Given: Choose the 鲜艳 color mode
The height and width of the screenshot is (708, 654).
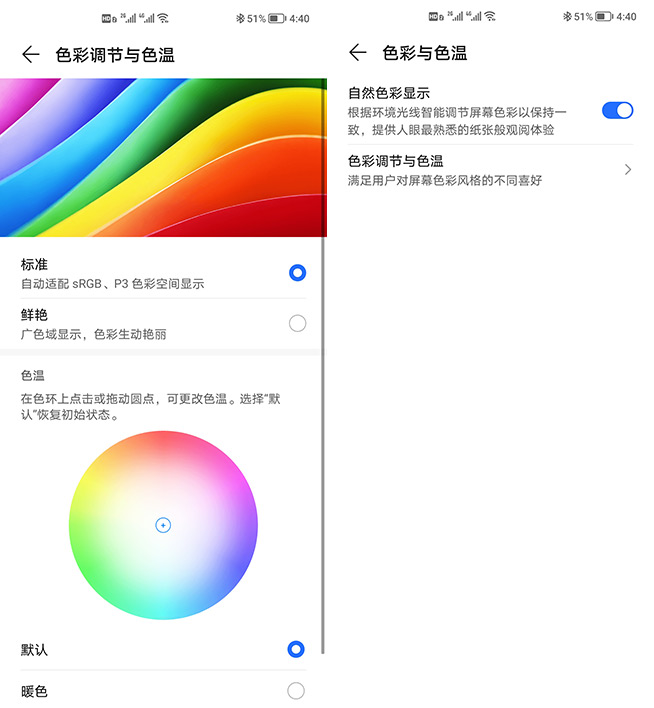Looking at the screenshot, I should [296, 323].
